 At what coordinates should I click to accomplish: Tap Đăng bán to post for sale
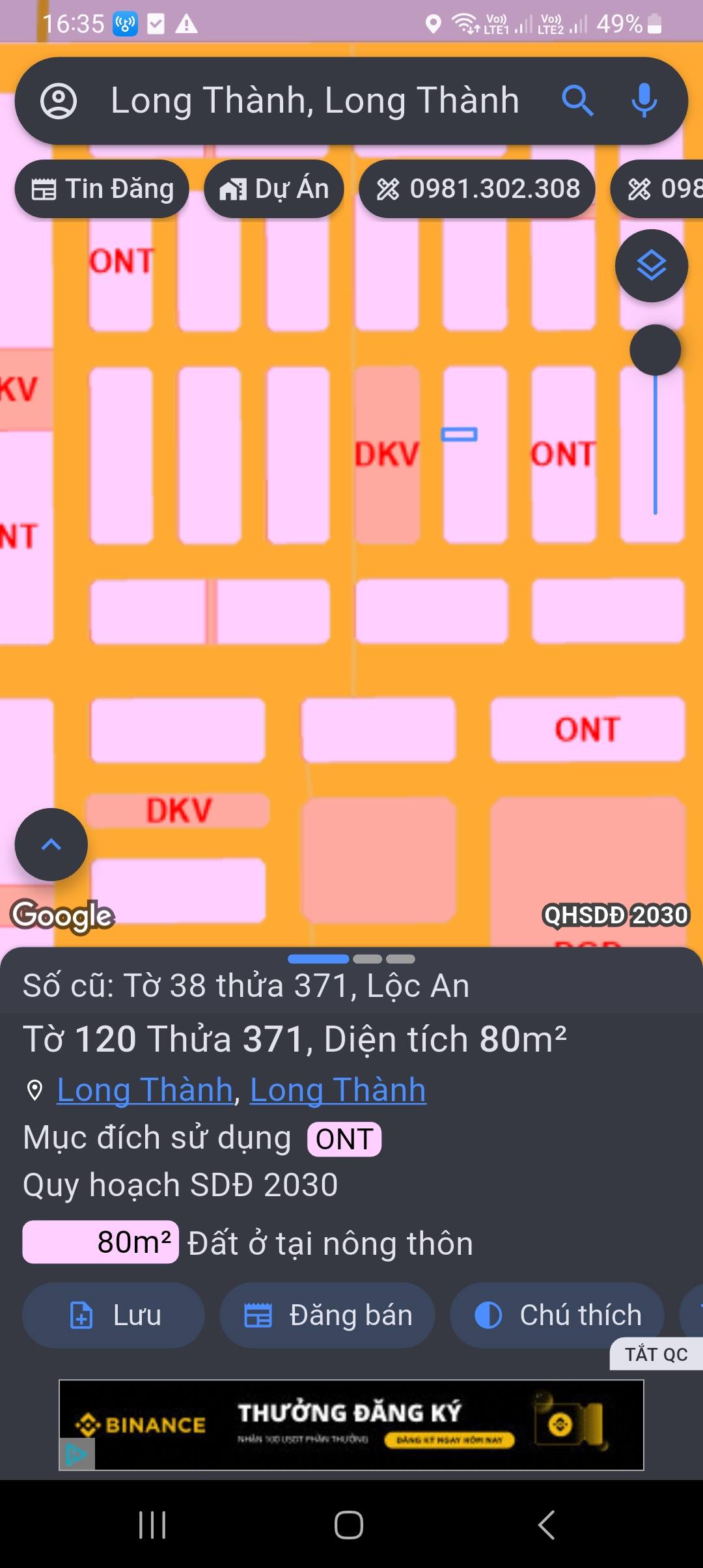327,1315
